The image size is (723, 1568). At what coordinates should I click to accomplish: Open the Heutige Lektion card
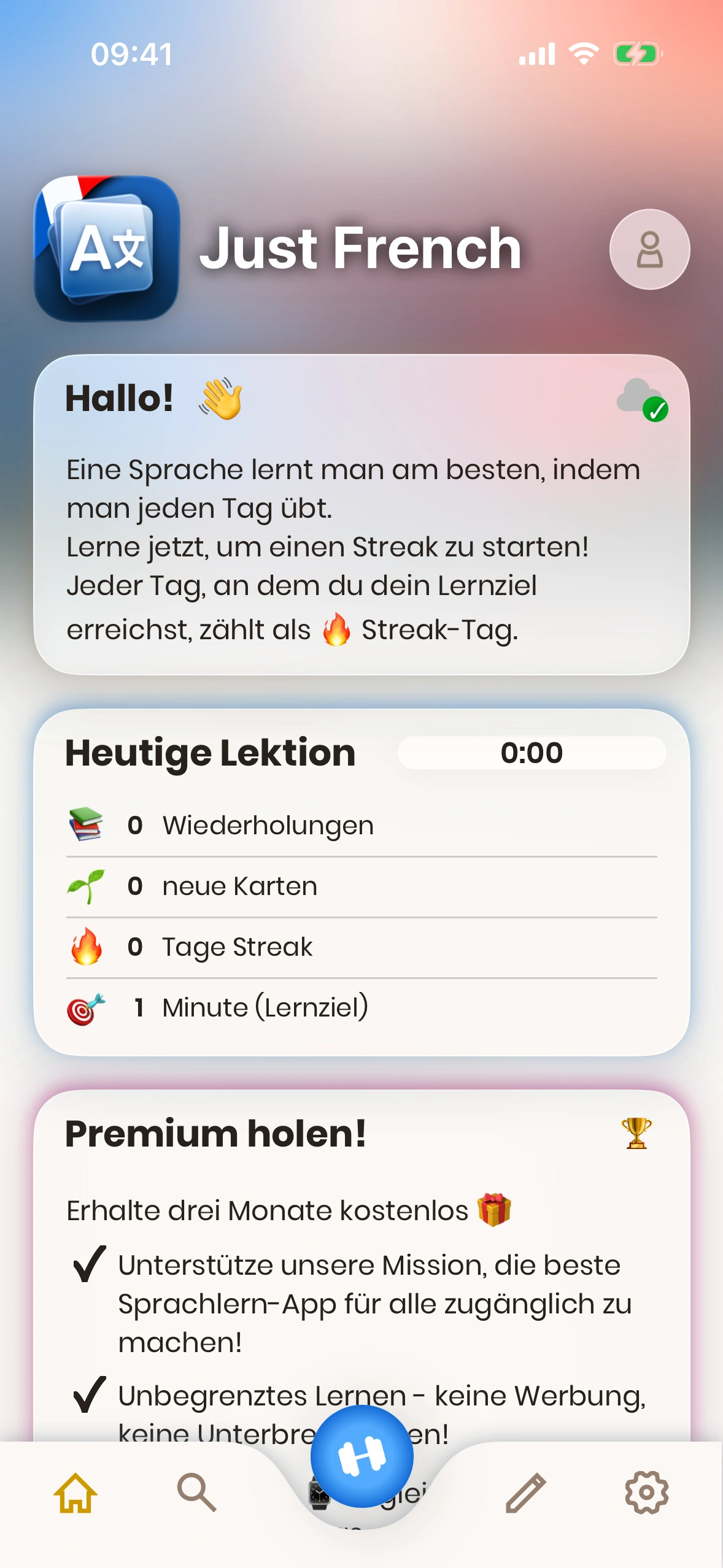pos(361,882)
